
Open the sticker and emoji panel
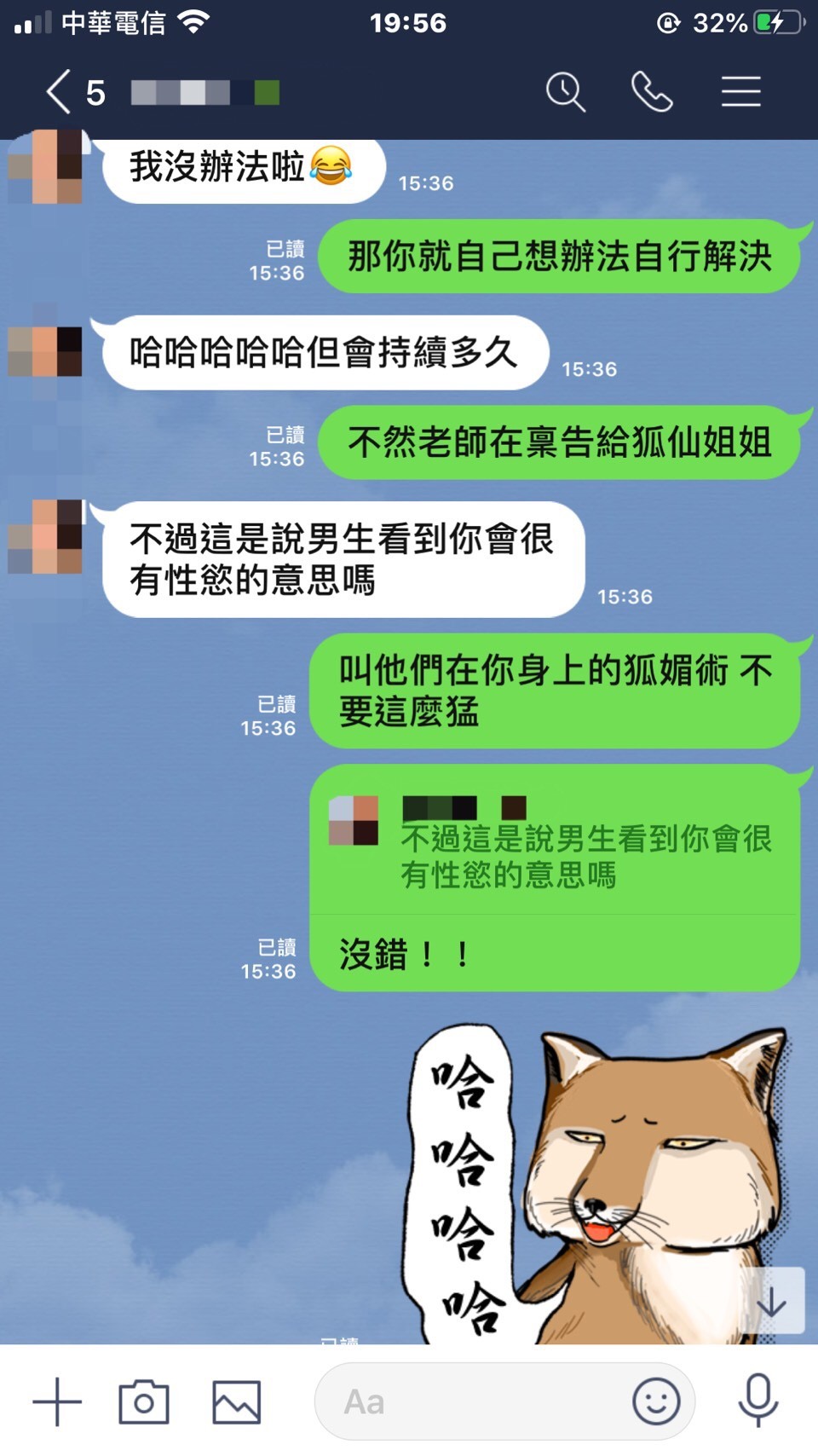[656, 1401]
